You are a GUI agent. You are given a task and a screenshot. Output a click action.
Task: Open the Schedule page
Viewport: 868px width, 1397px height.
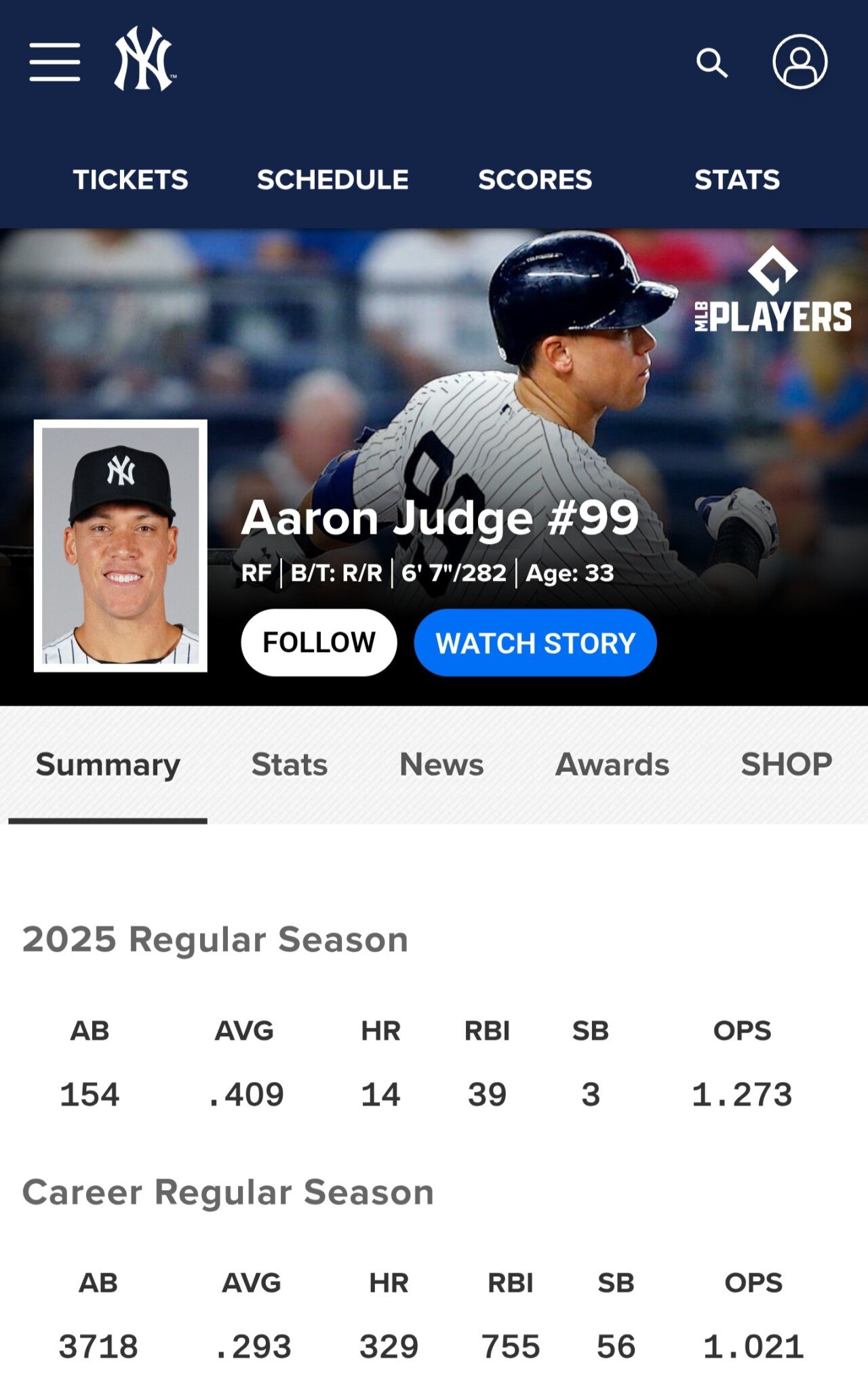332,180
